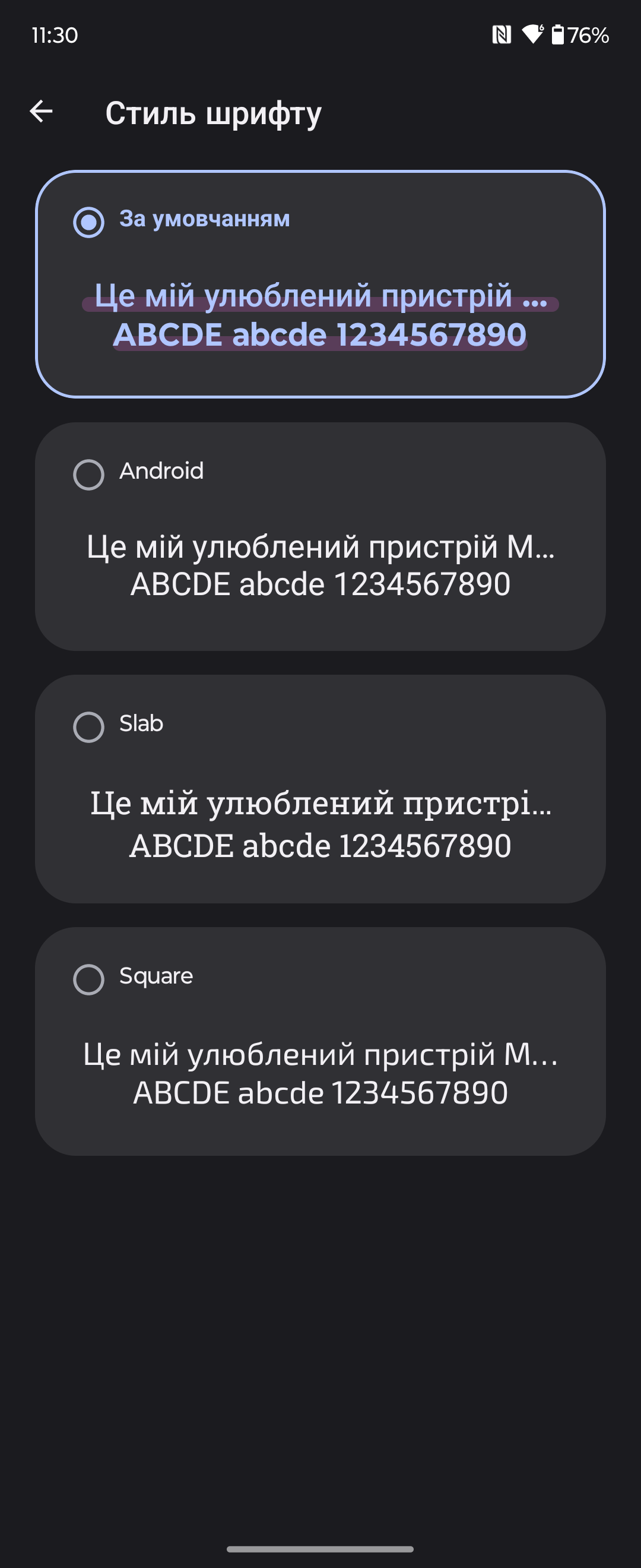Choose the Android font style
The image size is (641, 1568).
[x=89, y=475]
